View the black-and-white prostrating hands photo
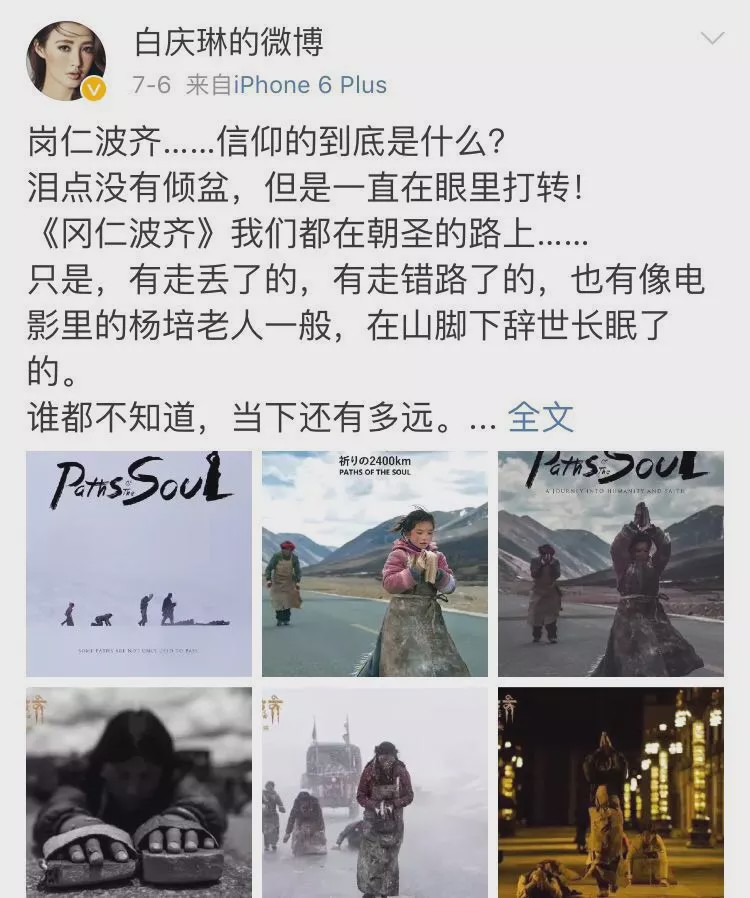 139,792
